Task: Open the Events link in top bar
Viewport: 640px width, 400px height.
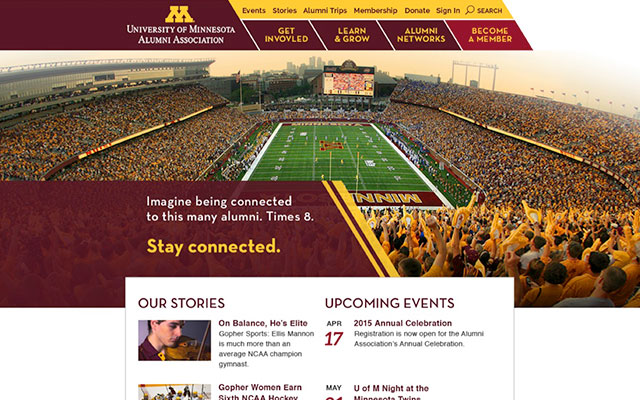Action: coord(254,10)
